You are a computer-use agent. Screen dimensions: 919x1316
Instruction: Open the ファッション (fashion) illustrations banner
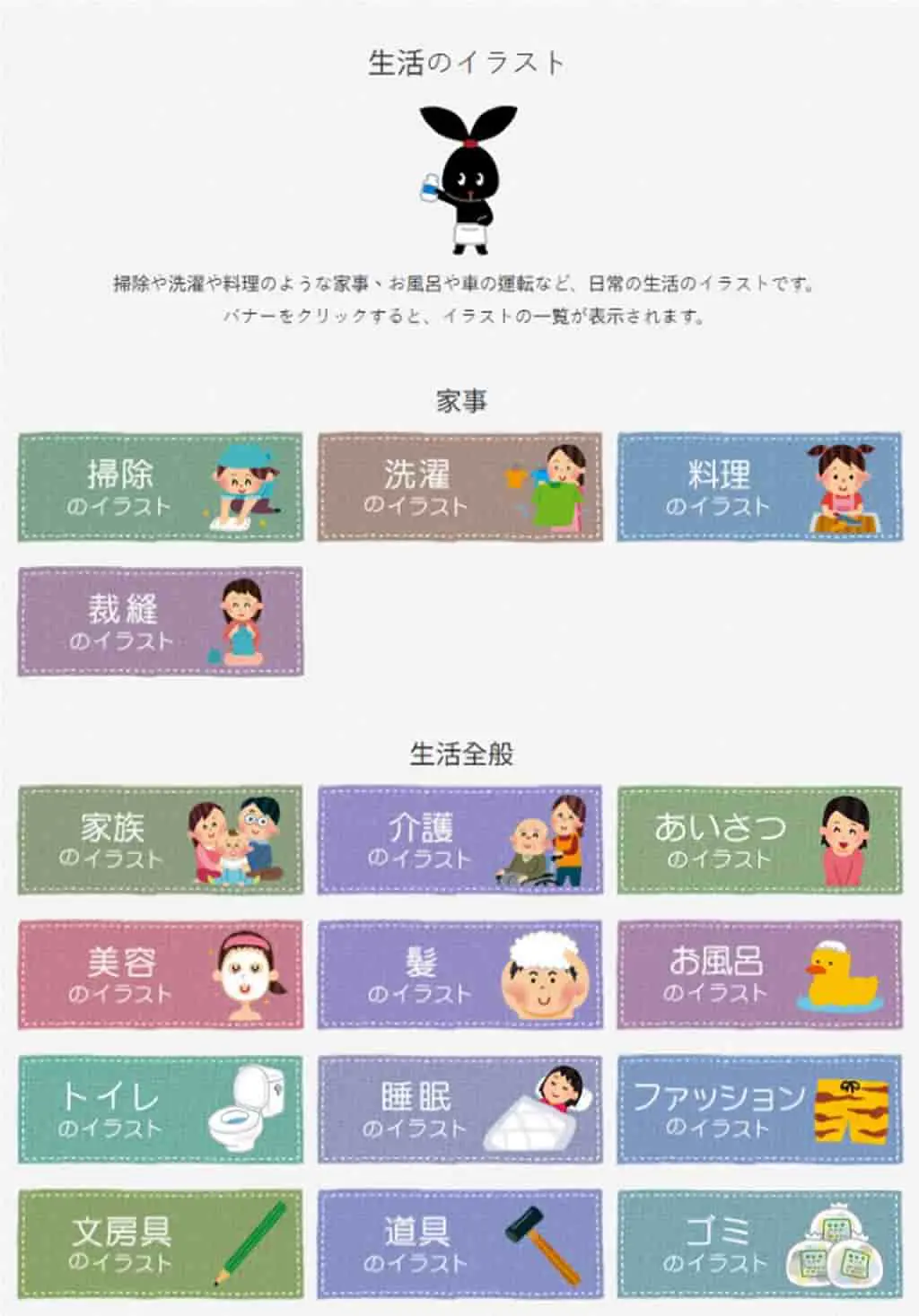coord(759,1109)
